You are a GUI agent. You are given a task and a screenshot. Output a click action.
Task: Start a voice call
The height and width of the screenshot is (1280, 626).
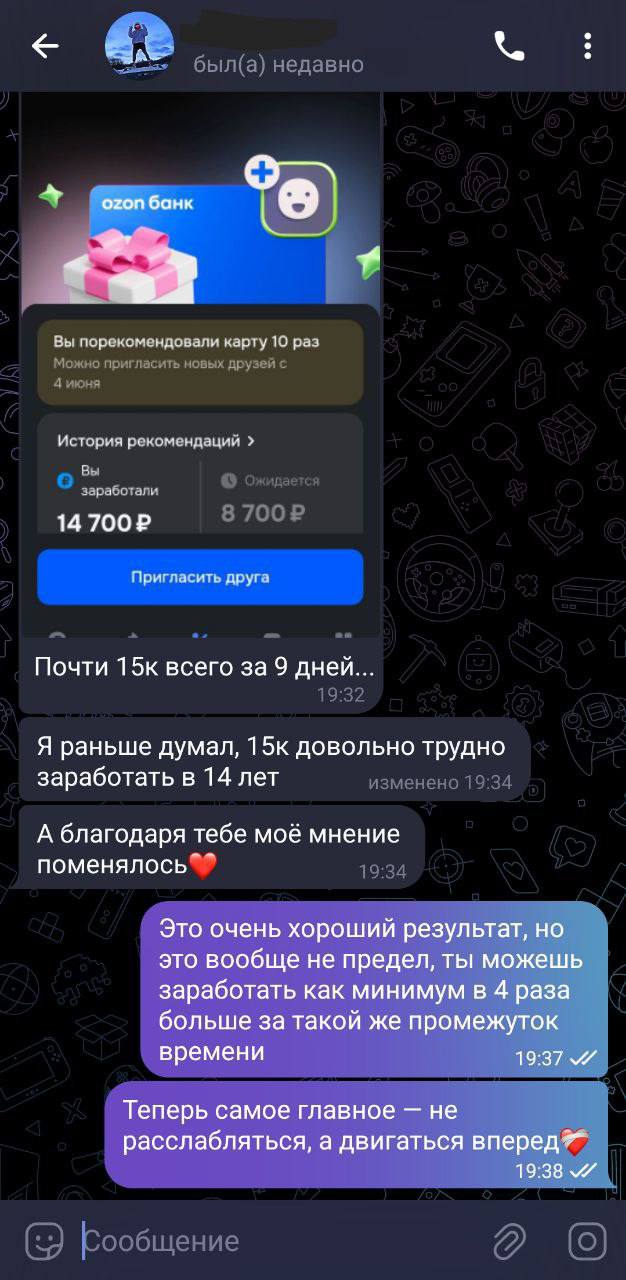click(x=509, y=46)
